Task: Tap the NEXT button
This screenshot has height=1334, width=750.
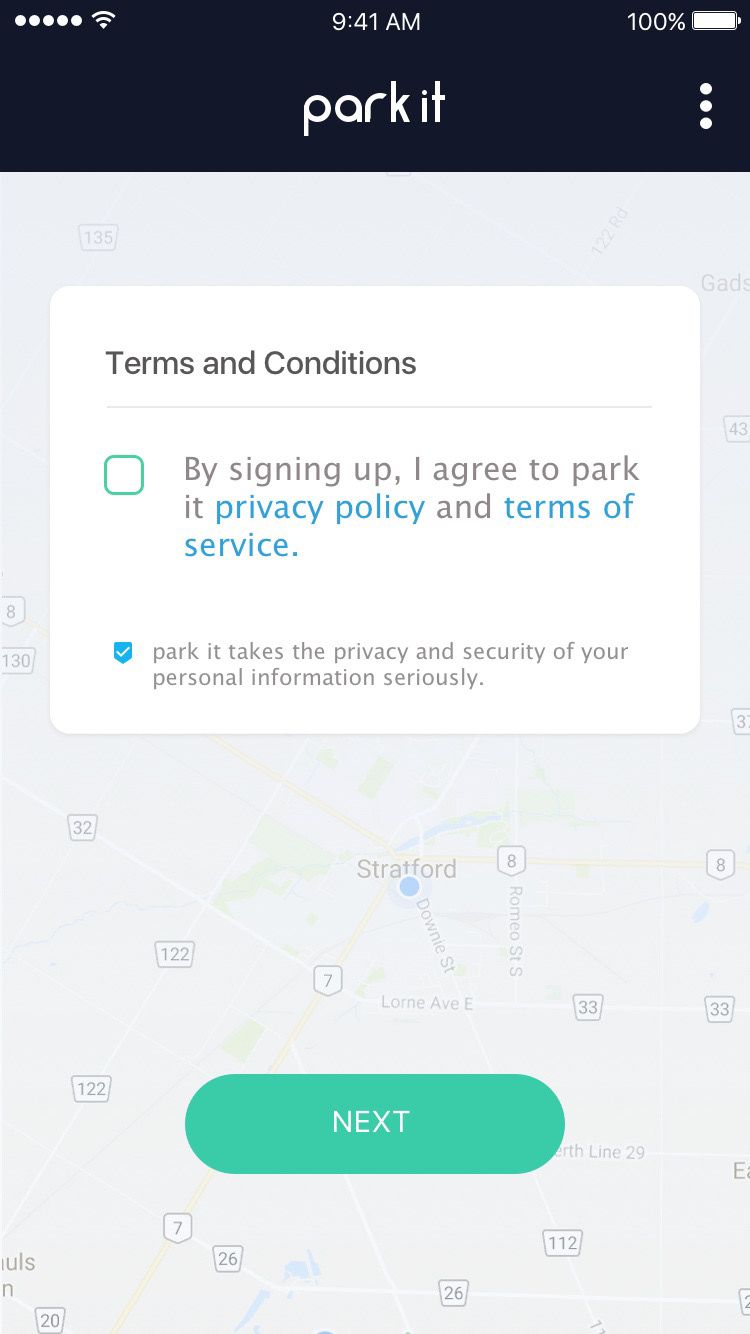Action: click(x=375, y=1123)
